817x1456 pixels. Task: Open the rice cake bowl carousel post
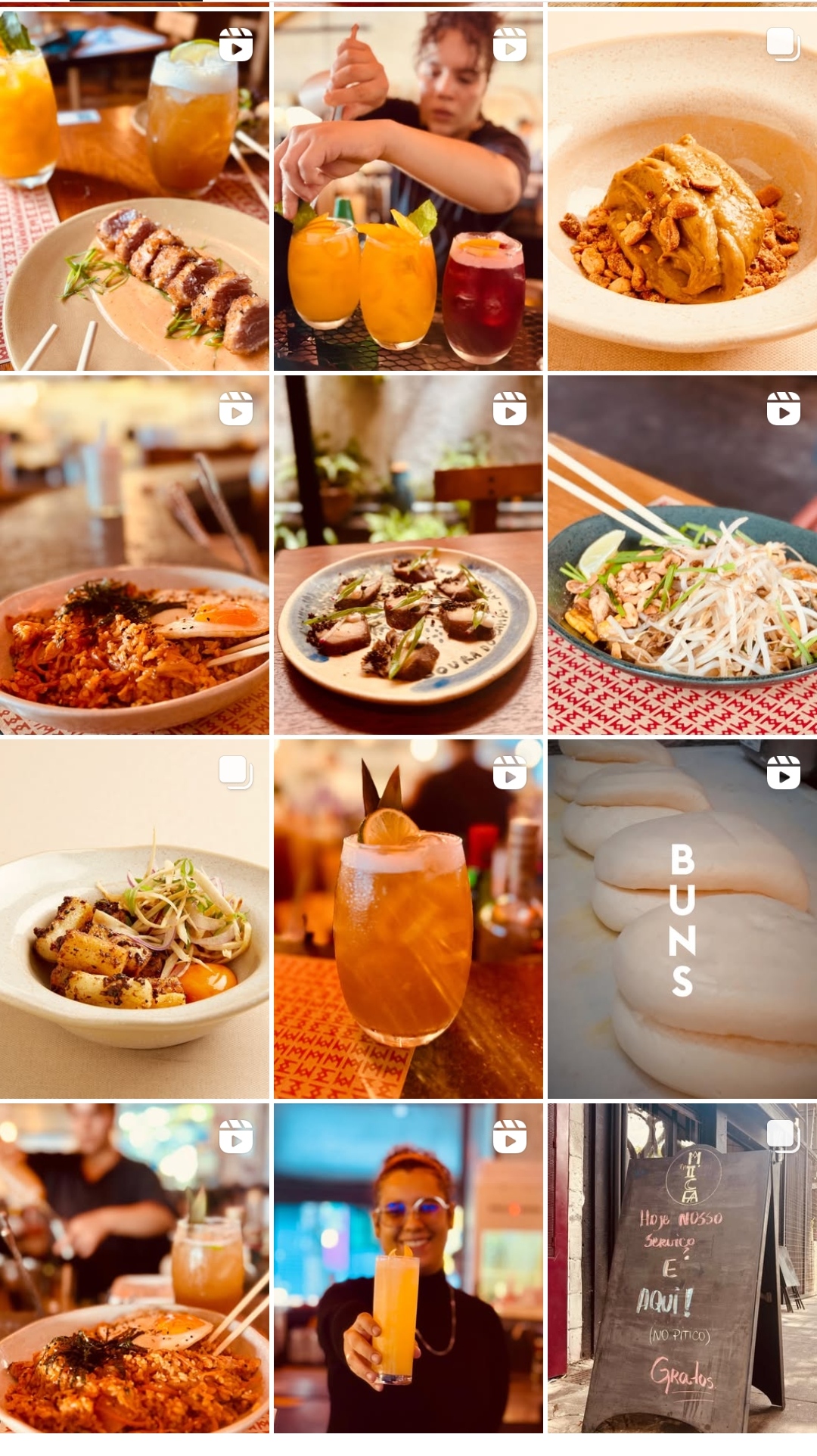tap(135, 919)
